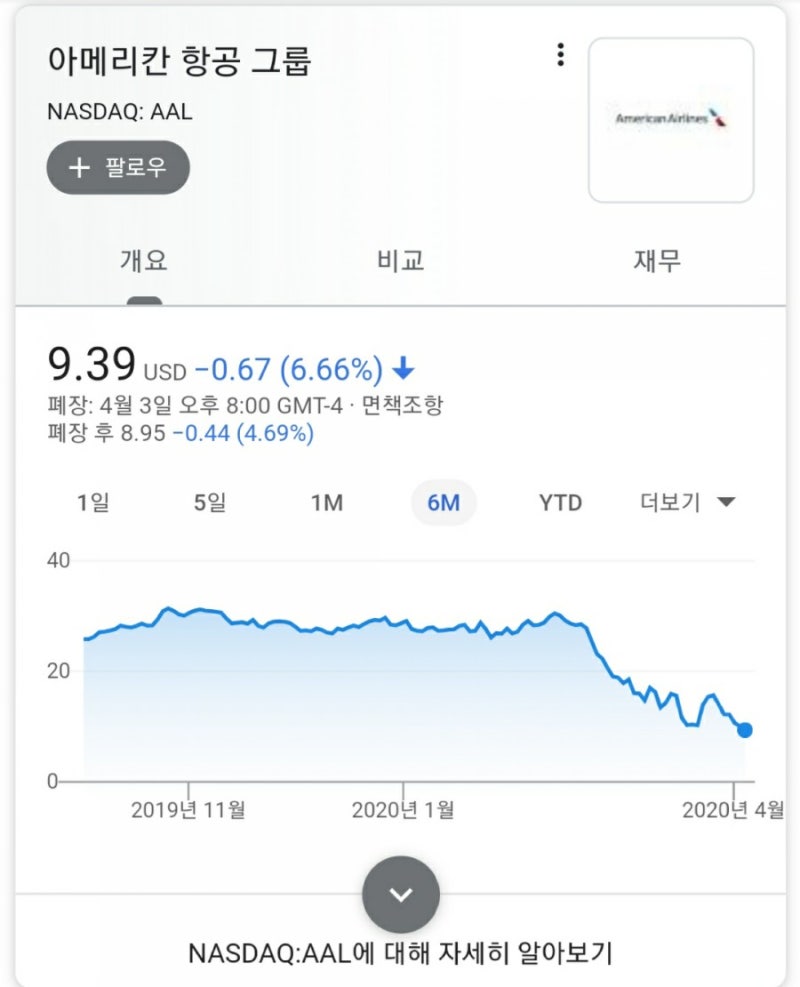Select the 1M time range
This screenshot has width=800, height=987.
pyautogui.click(x=327, y=503)
